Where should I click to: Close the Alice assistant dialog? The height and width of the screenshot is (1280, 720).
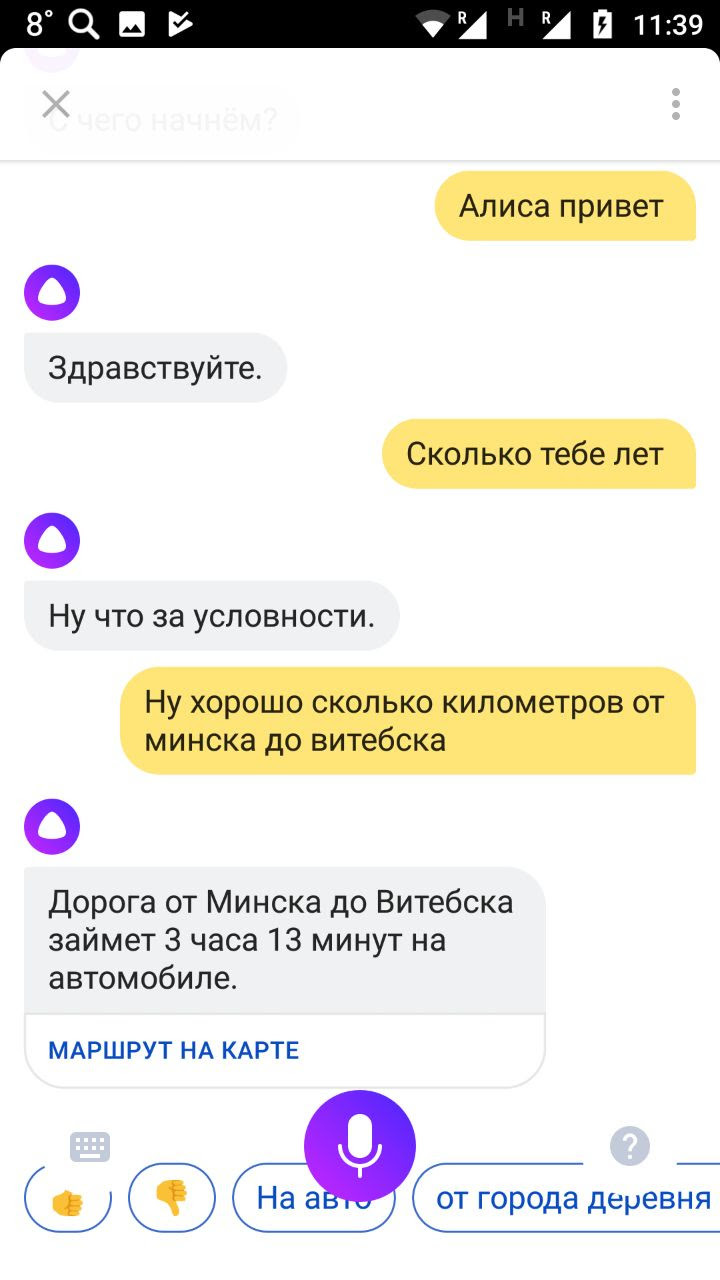pos(56,104)
